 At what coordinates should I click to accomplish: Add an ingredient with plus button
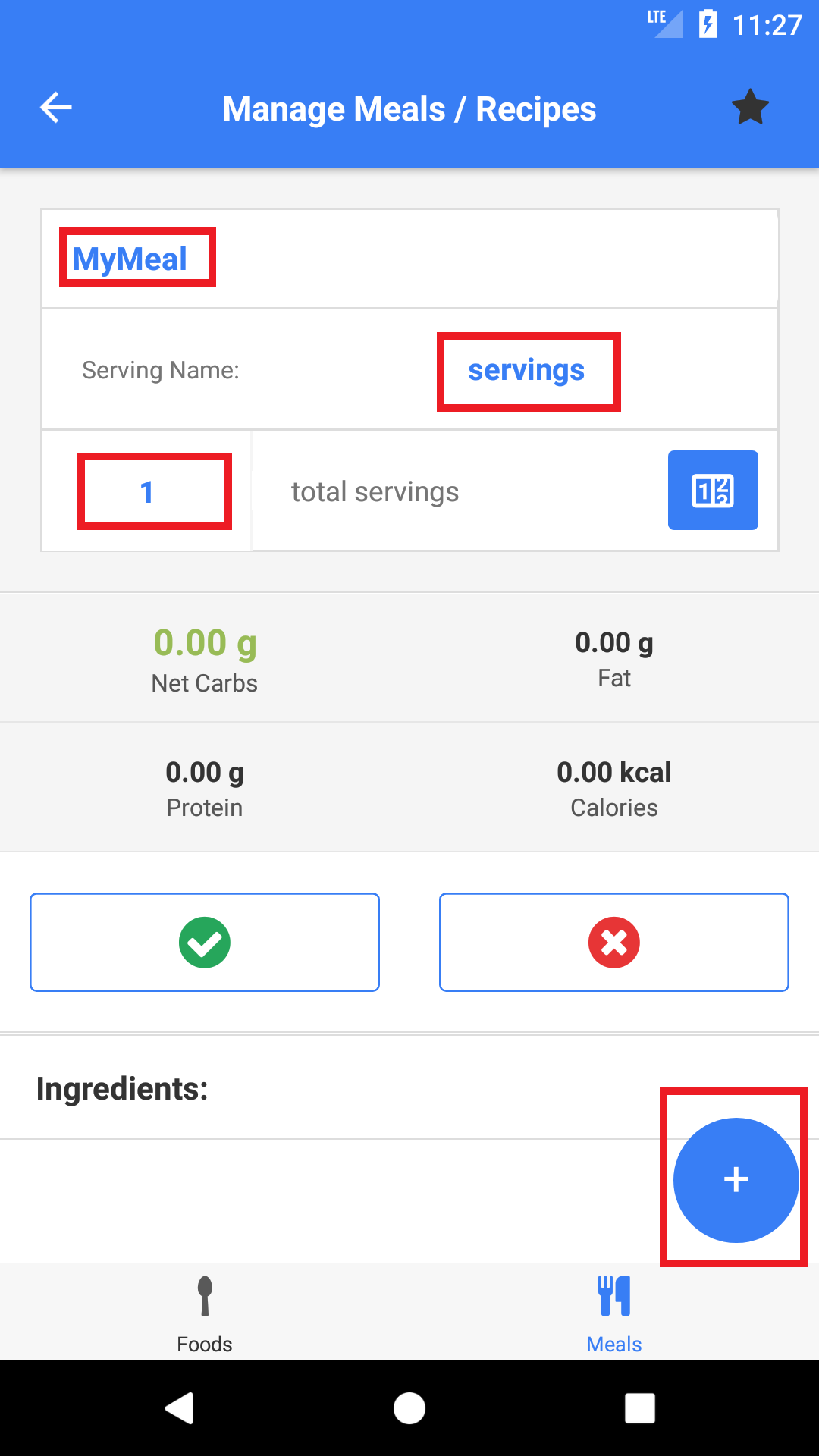click(736, 1180)
